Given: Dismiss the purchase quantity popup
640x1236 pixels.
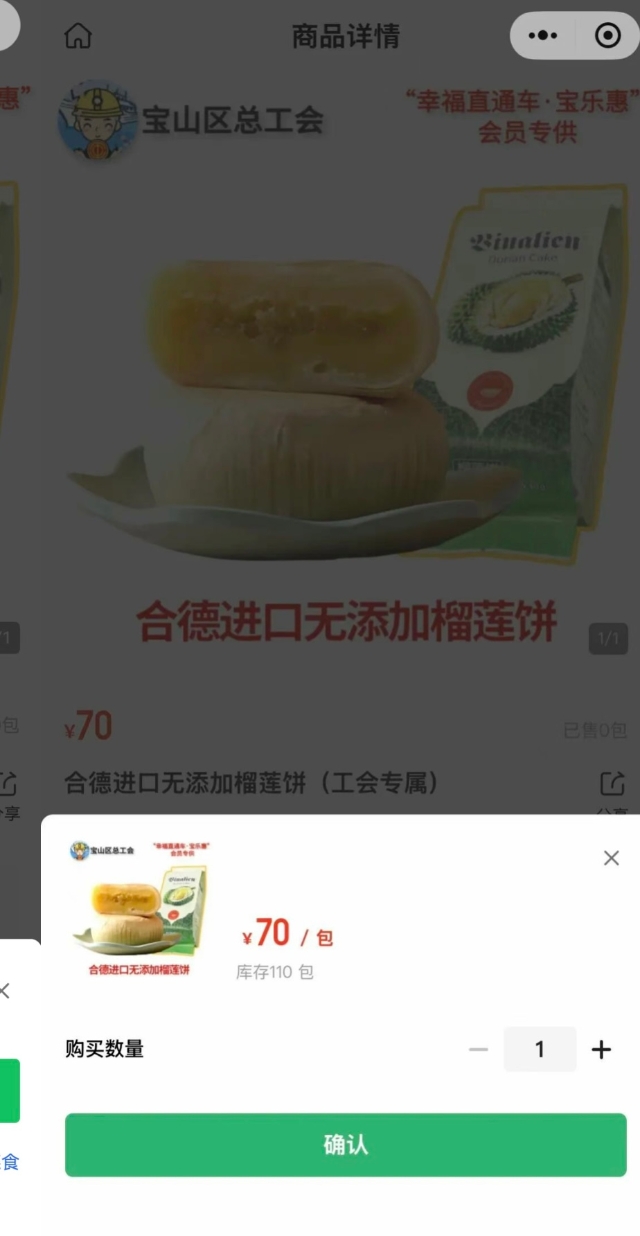Looking at the screenshot, I should pos(611,858).
